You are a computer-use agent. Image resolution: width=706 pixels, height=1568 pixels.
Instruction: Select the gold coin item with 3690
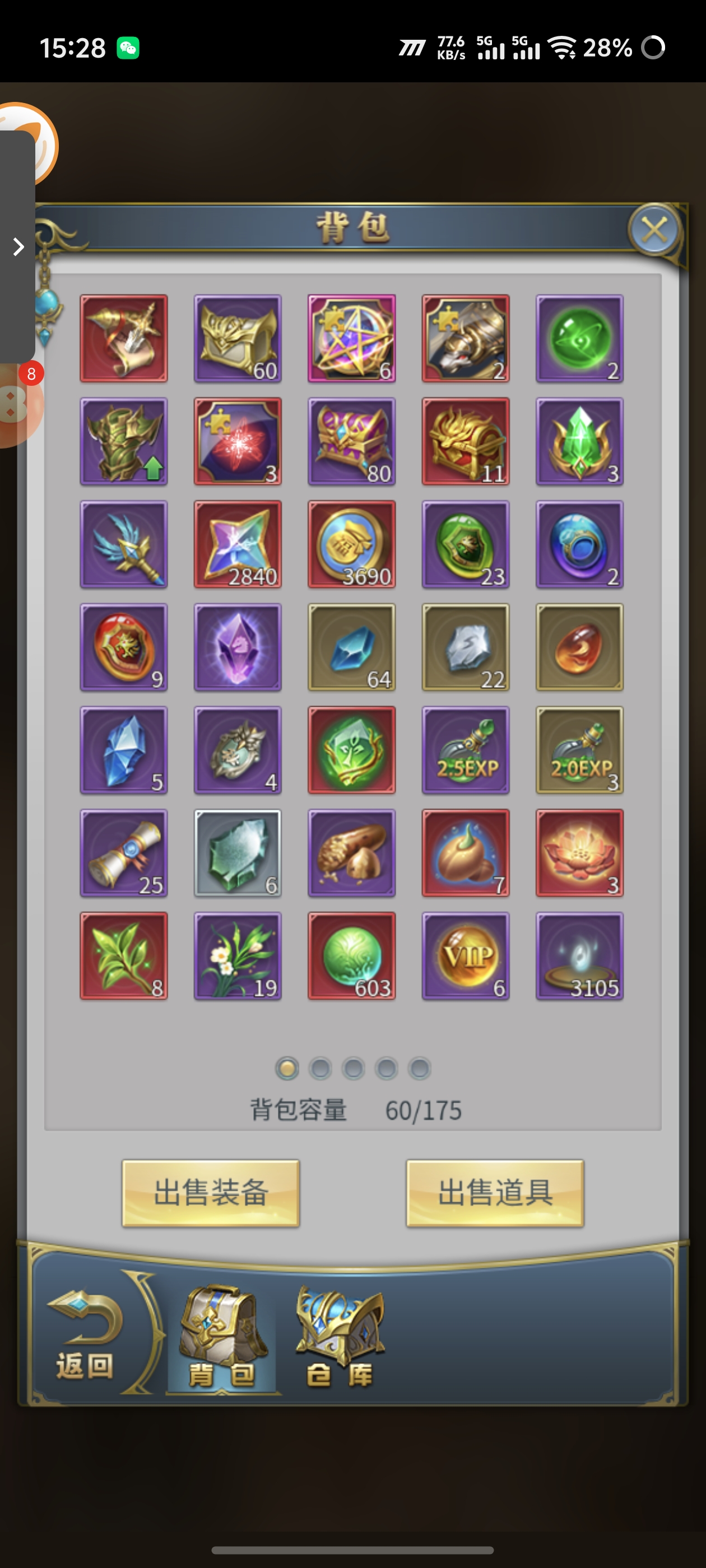click(x=351, y=544)
